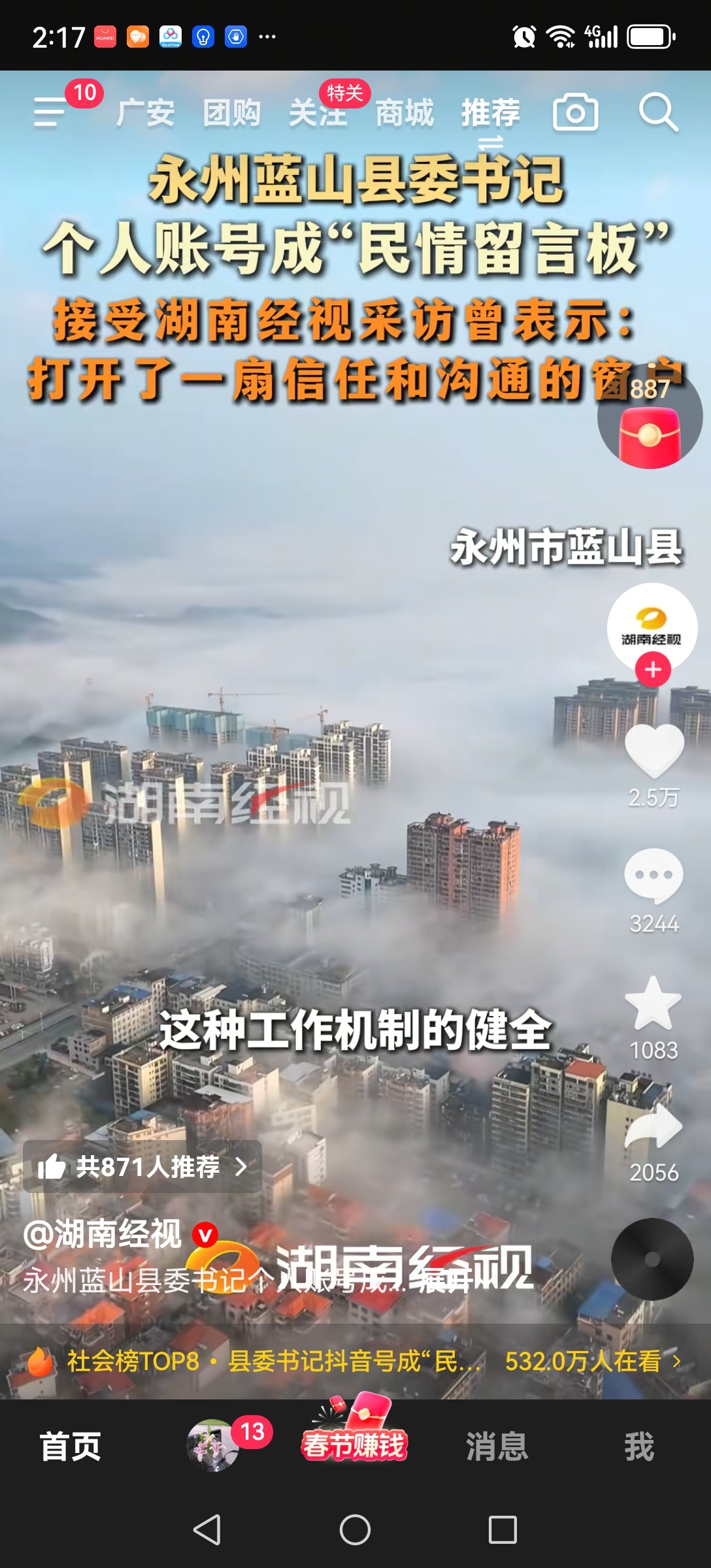Screen dimensions: 711x1568
Task: Open the hamburger side menu
Action: click(49, 112)
